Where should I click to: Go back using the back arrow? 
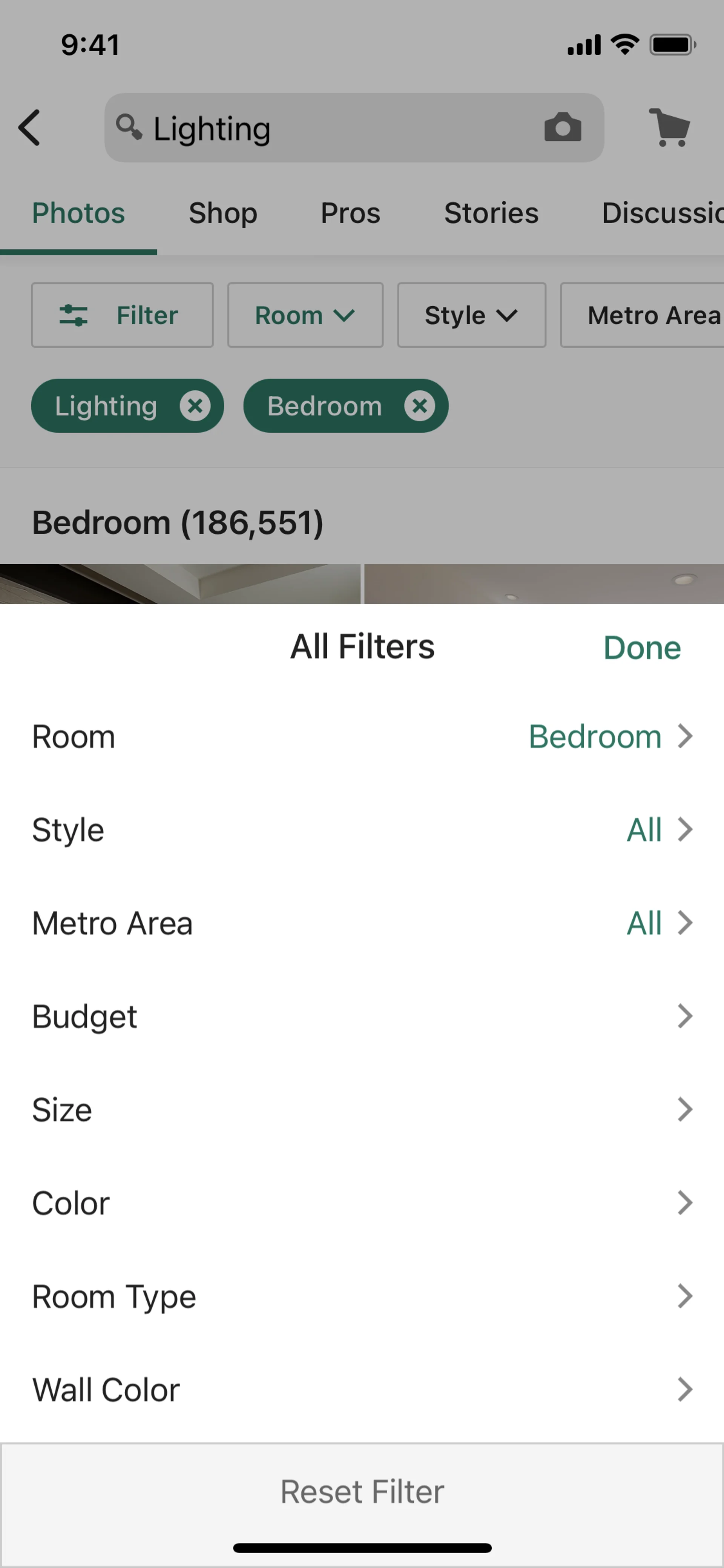(x=29, y=128)
